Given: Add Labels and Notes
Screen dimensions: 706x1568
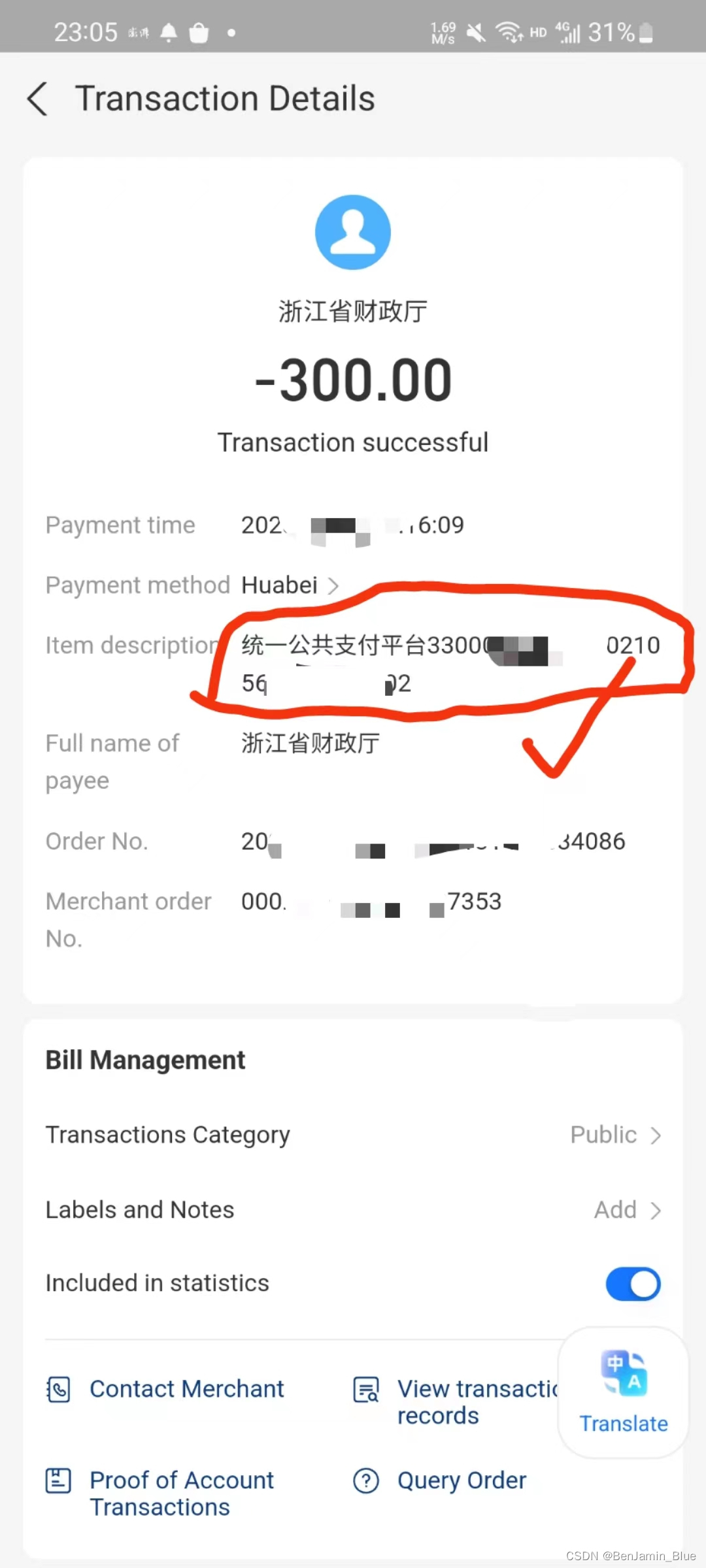Looking at the screenshot, I should coord(353,1210).
